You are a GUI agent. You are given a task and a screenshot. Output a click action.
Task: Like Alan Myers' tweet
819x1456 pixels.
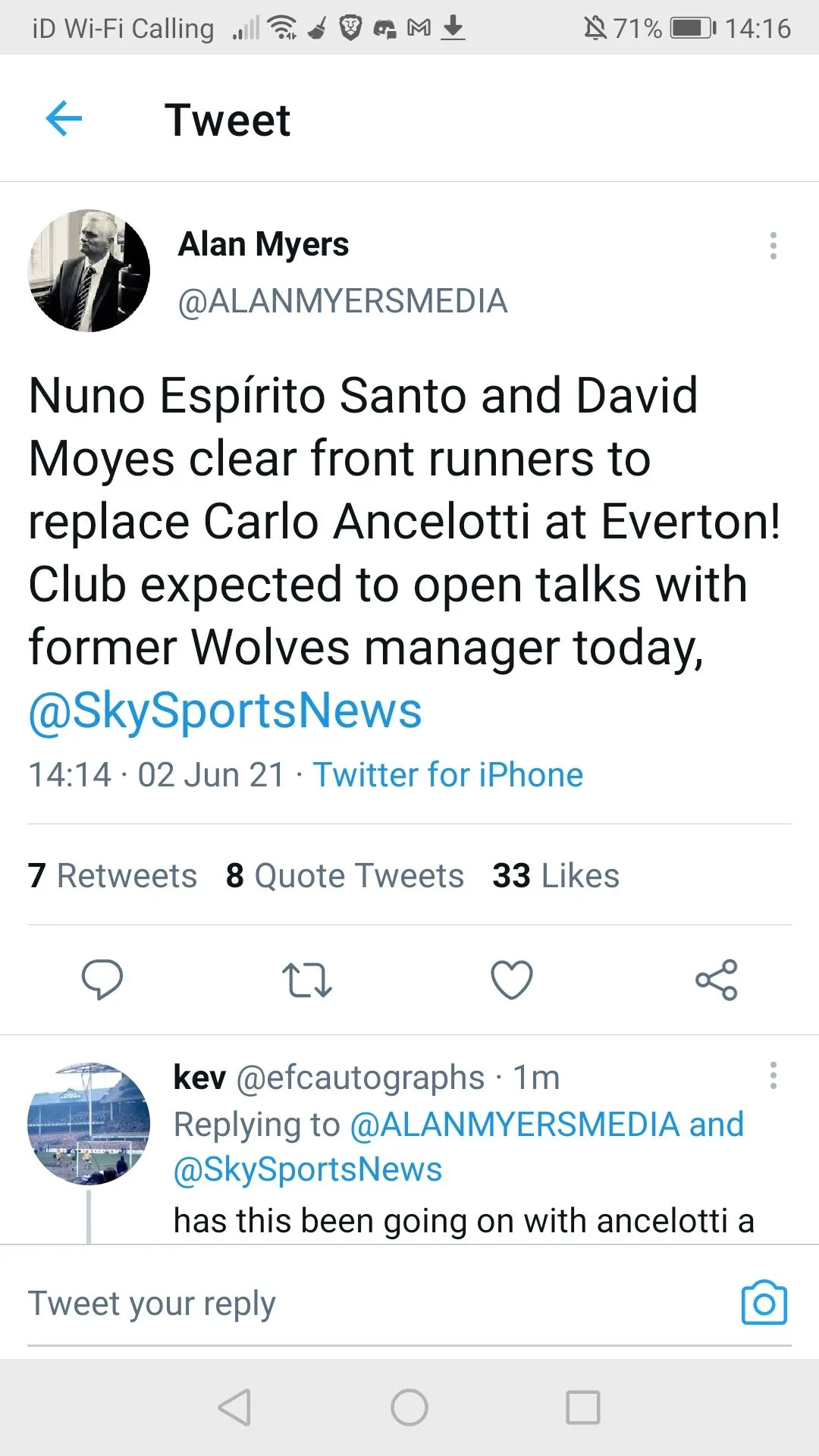coord(512,979)
